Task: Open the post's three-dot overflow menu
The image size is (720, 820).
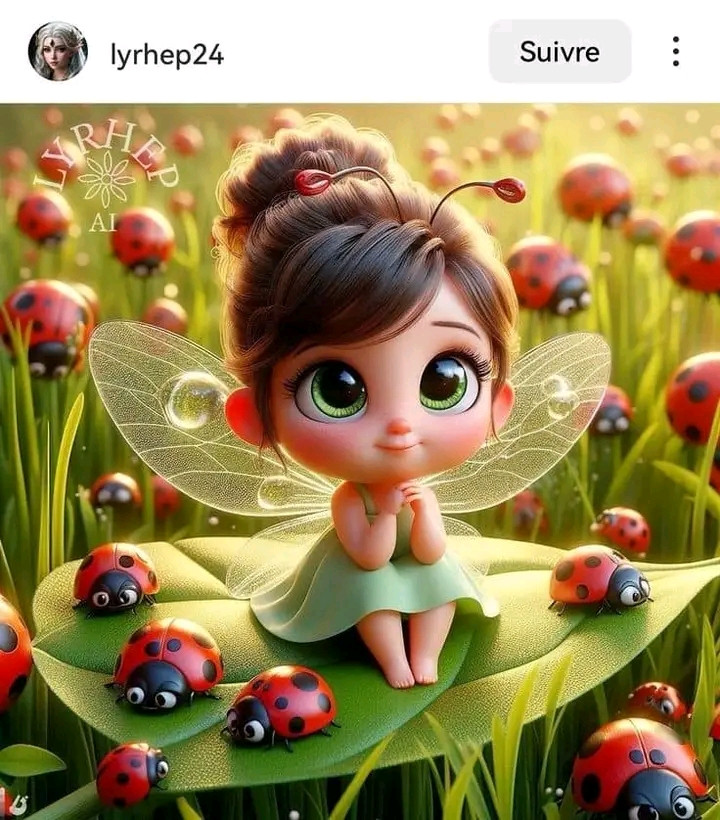Action: 676,52
